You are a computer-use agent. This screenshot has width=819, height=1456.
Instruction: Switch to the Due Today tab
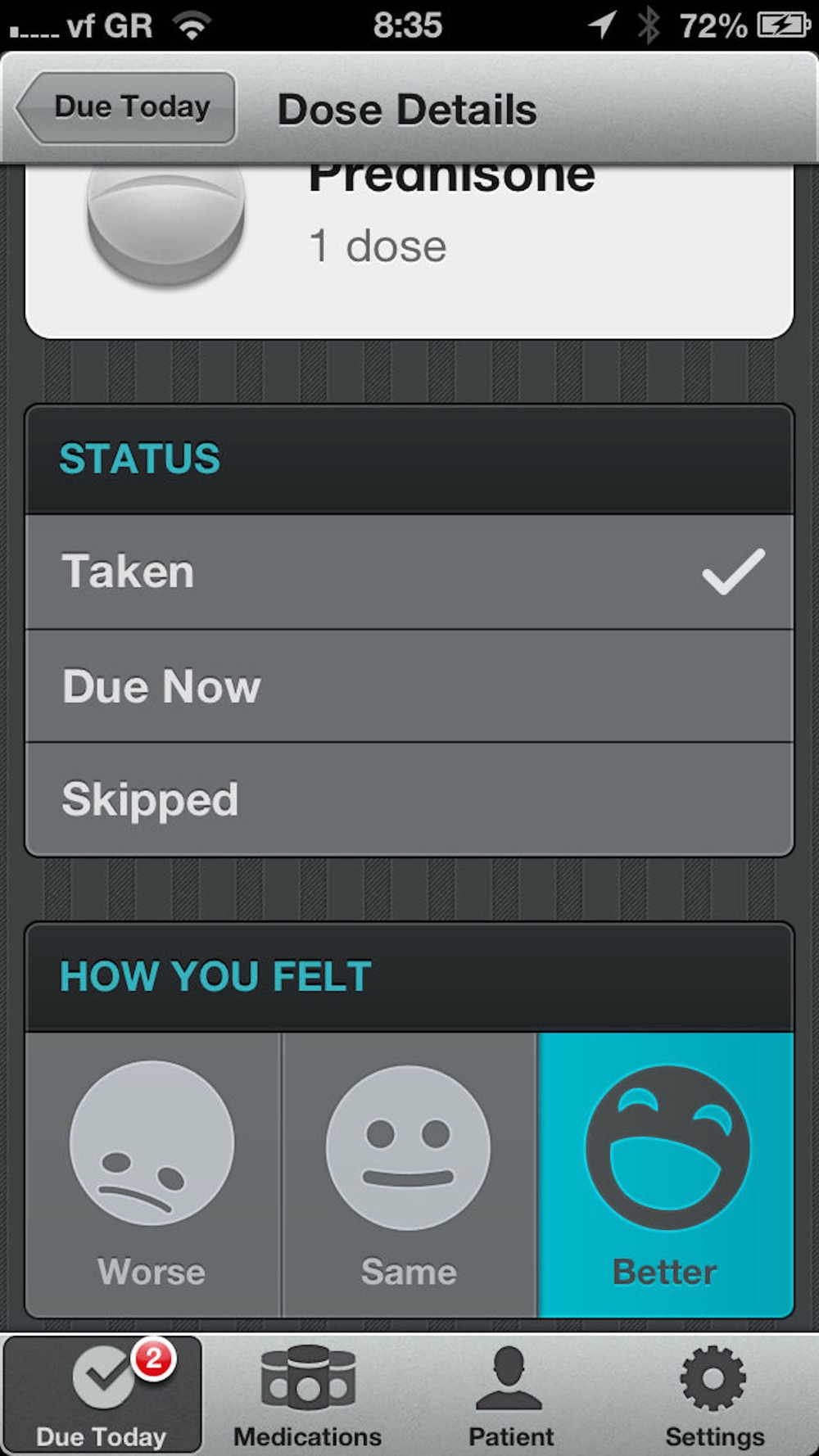pyautogui.click(x=102, y=1395)
